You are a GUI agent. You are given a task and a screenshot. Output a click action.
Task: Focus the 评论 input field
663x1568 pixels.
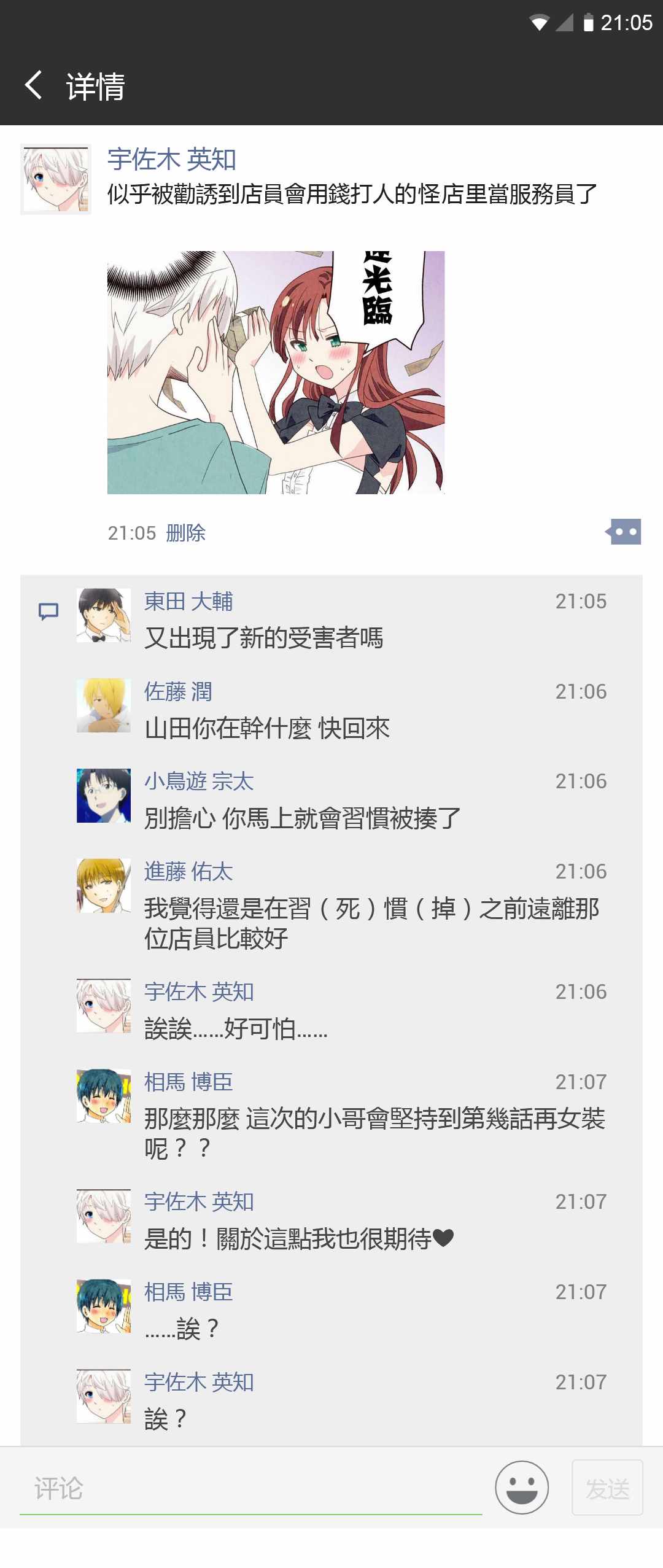tap(250, 1488)
